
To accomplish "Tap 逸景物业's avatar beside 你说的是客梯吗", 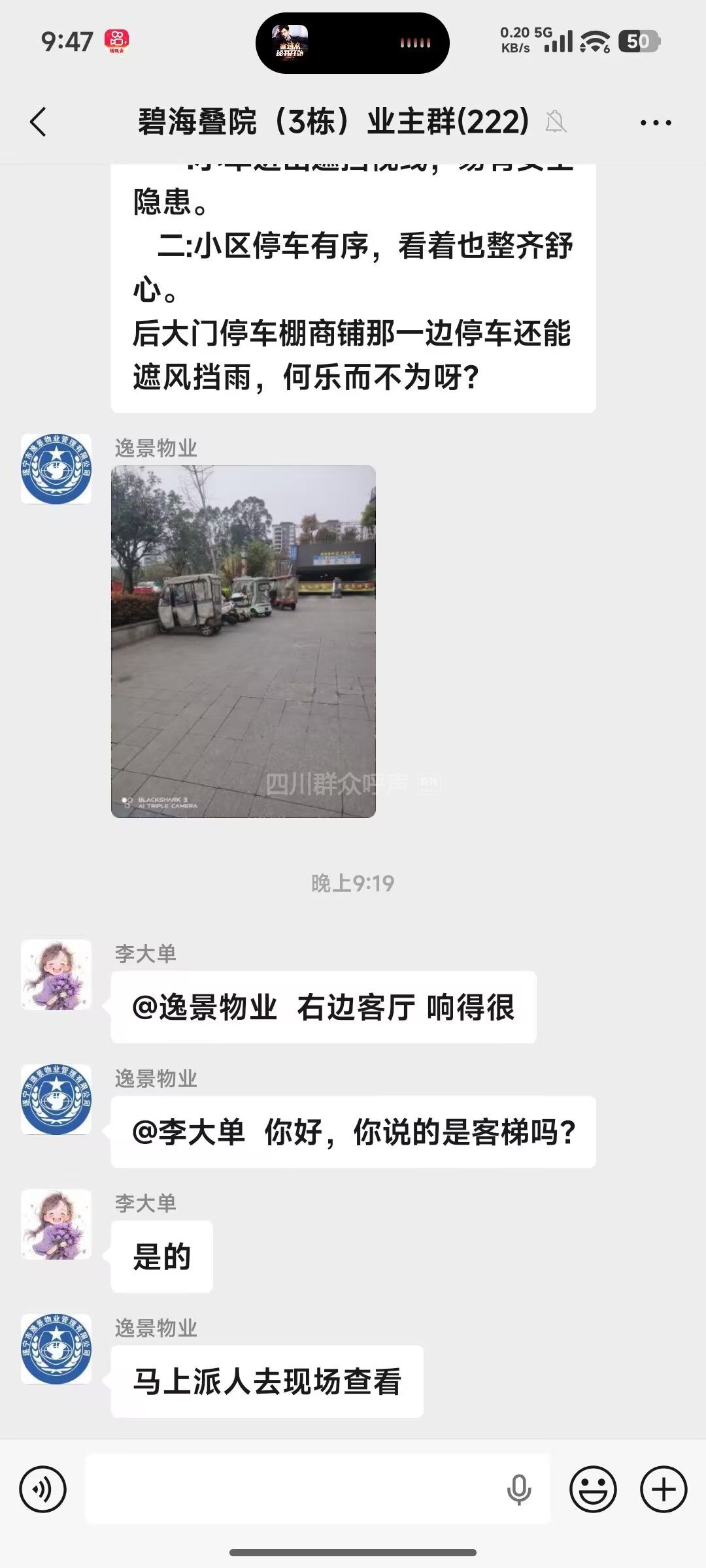I will coord(56,1100).
